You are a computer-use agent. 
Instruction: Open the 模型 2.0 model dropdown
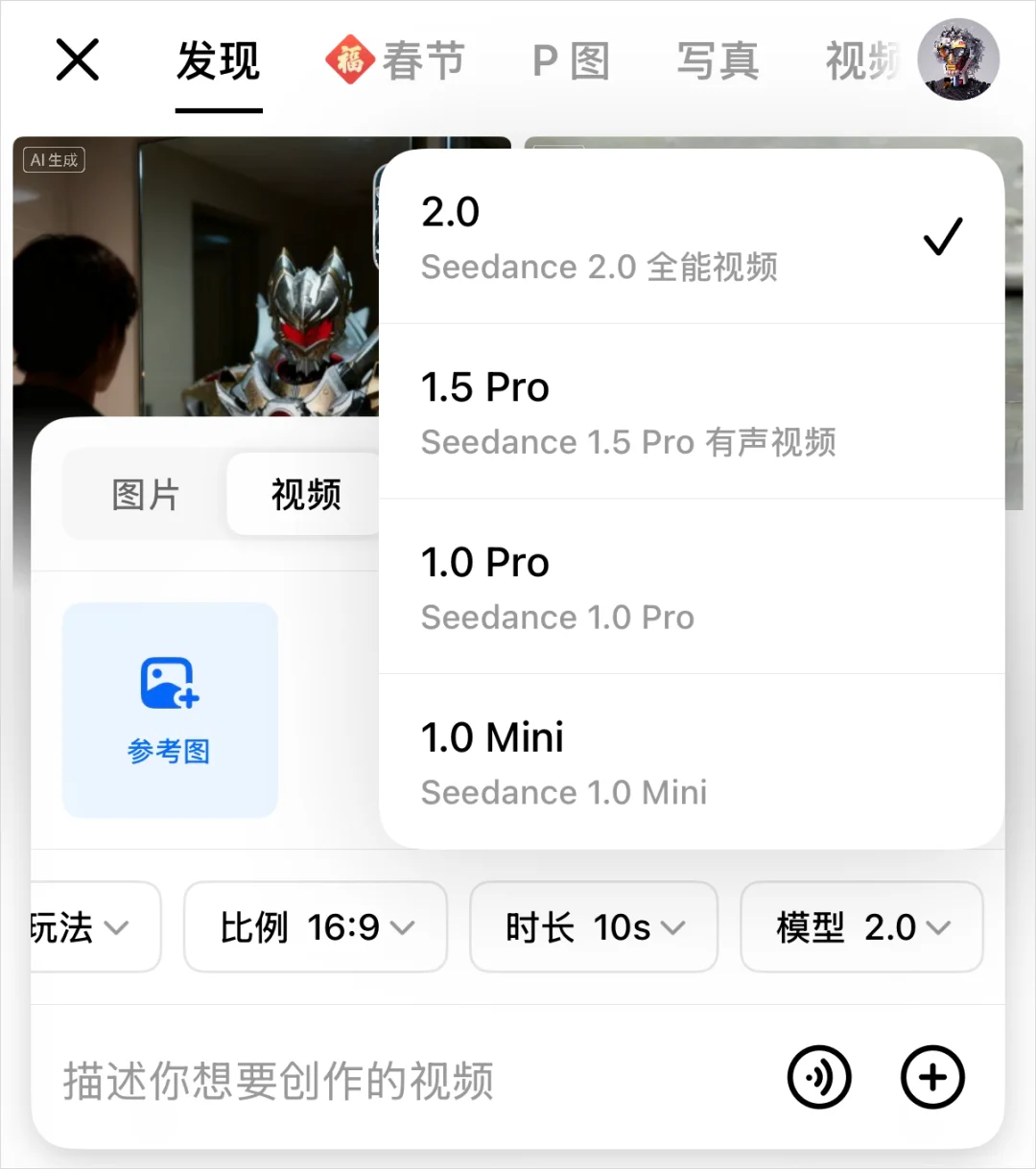860,927
